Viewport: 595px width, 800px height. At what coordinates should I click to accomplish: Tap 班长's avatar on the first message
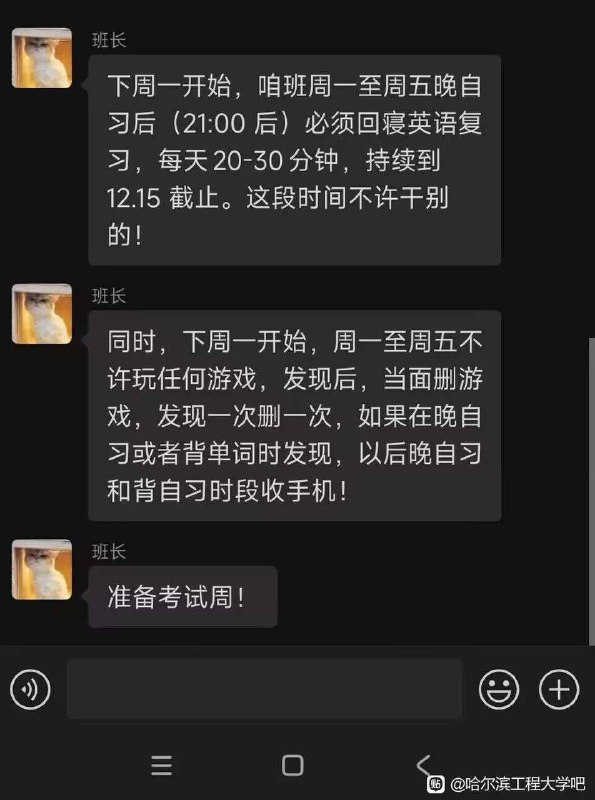coord(42,58)
